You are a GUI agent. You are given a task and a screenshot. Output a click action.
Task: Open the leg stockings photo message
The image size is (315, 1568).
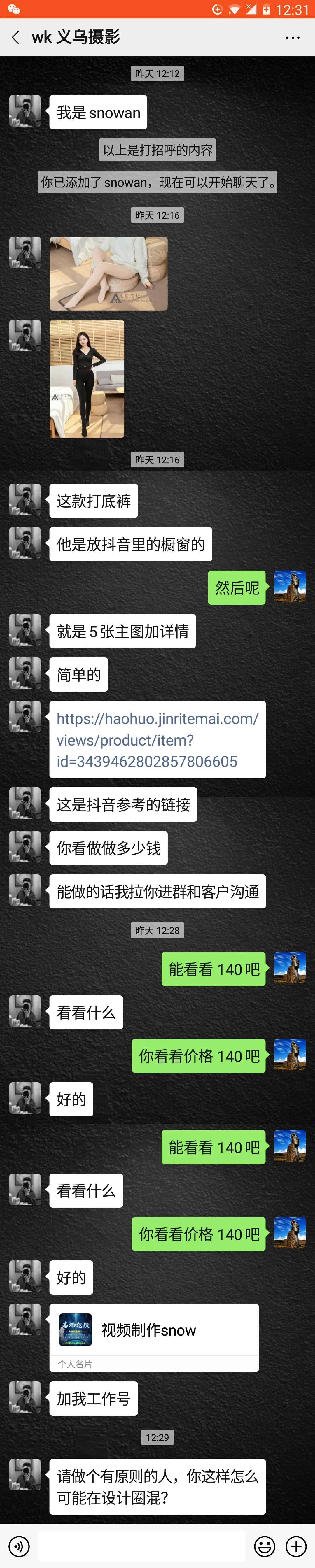point(108,273)
